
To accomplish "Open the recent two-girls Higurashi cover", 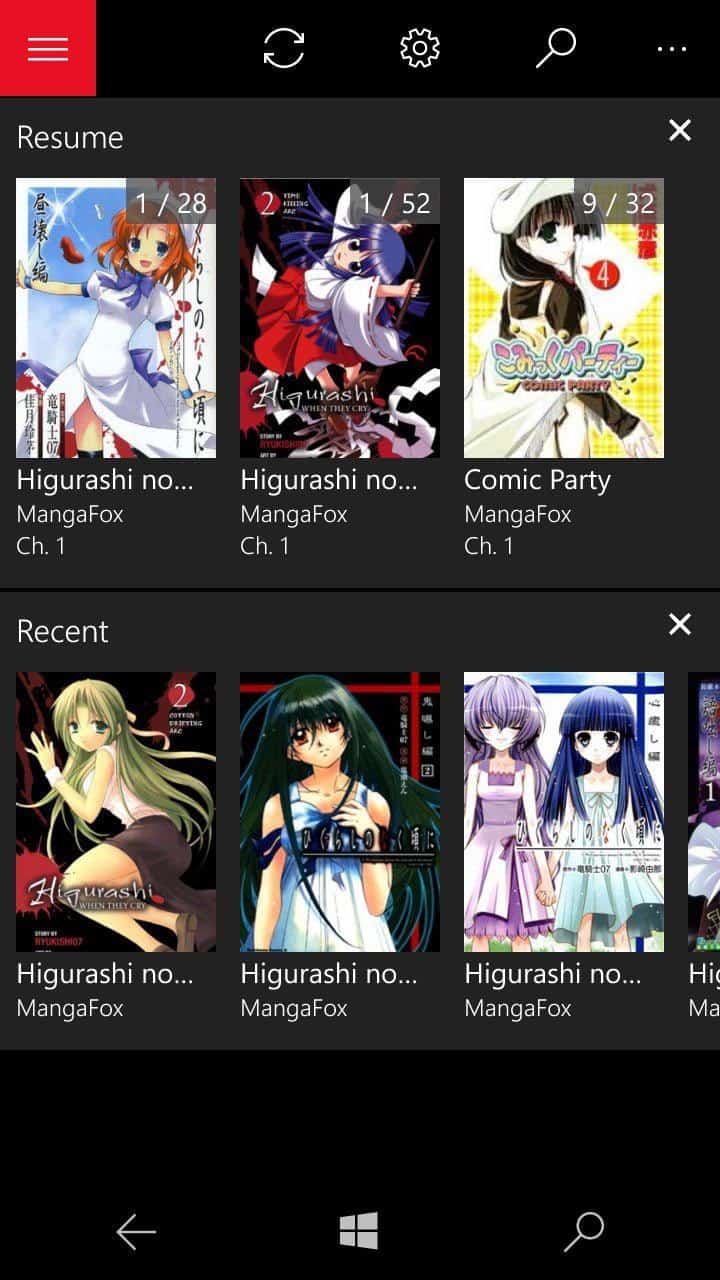I will click(564, 812).
